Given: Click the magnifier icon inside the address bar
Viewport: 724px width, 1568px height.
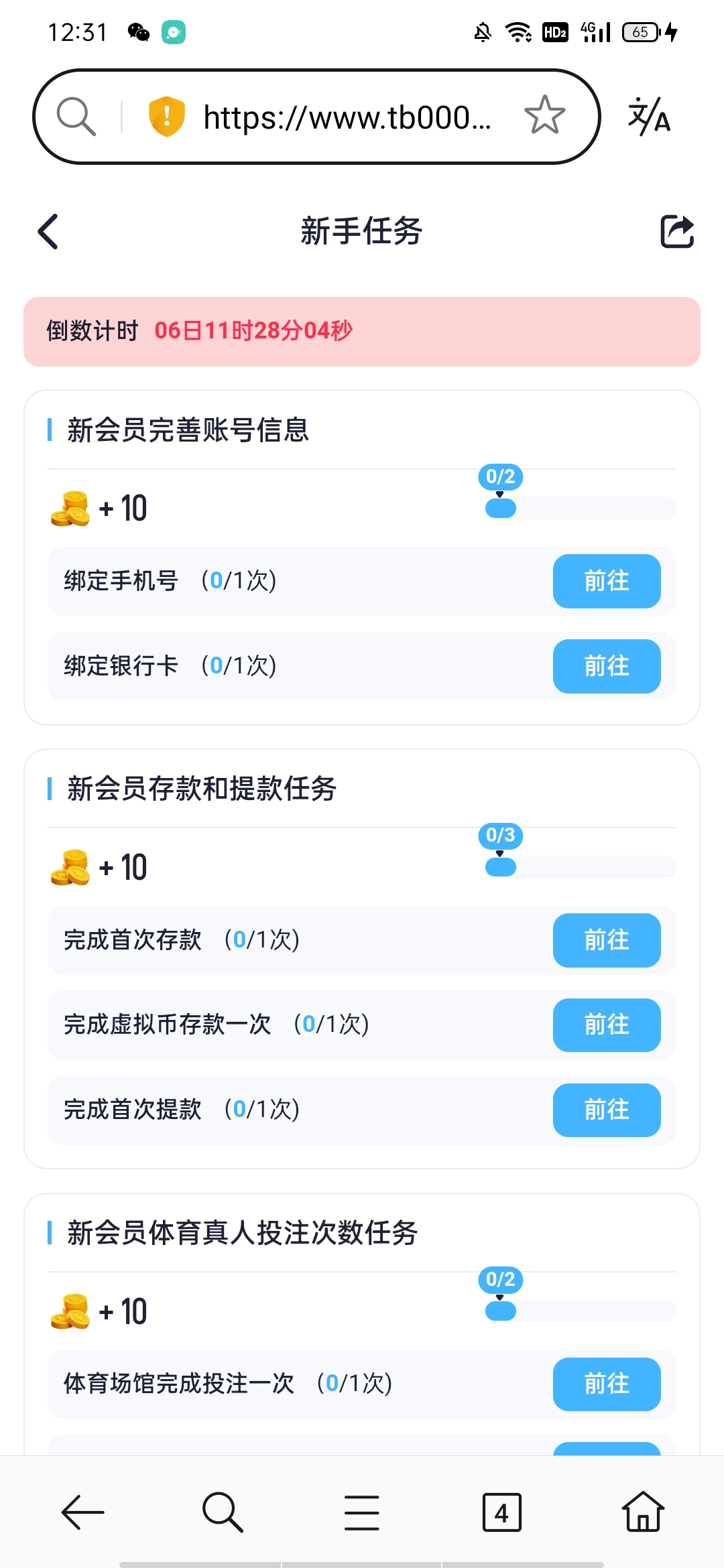Looking at the screenshot, I should (76, 116).
